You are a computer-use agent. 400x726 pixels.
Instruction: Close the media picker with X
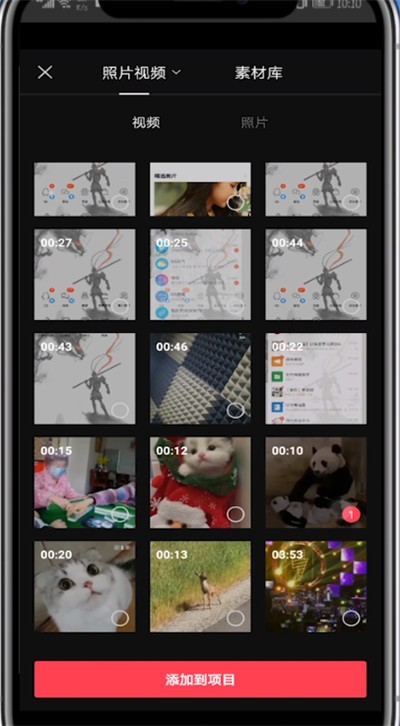45,72
